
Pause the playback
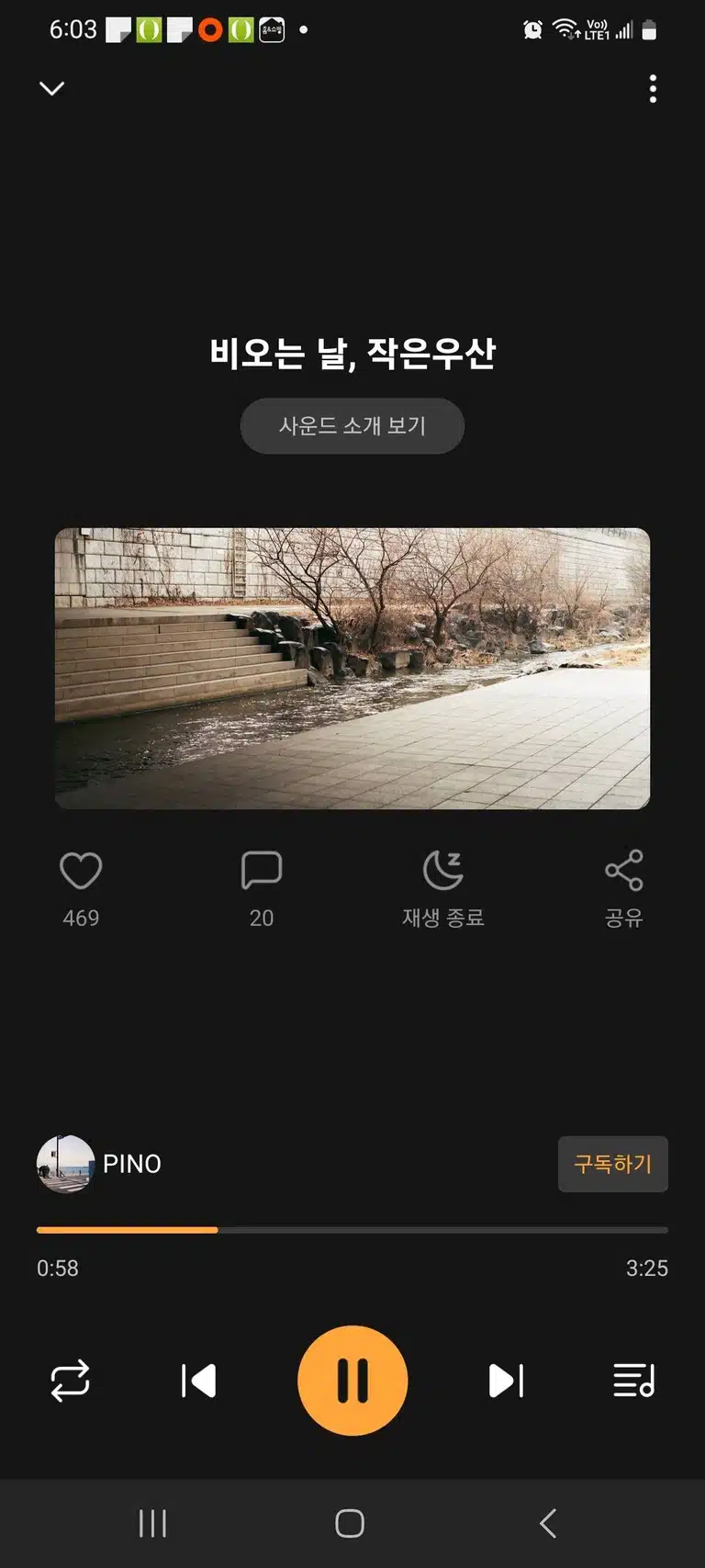[x=352, y=1381]
